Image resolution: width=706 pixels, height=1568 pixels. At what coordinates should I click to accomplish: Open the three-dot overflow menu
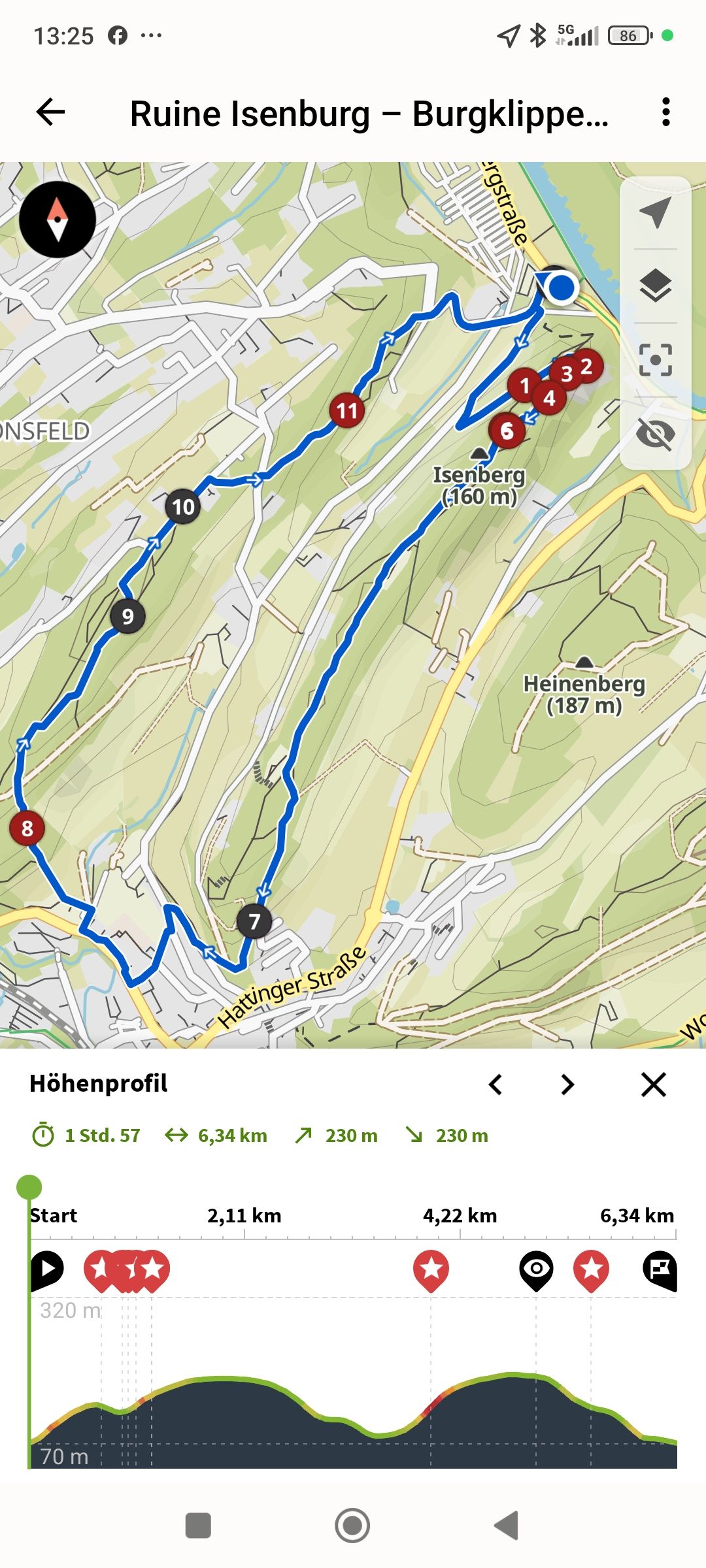(x=665, y=112)
